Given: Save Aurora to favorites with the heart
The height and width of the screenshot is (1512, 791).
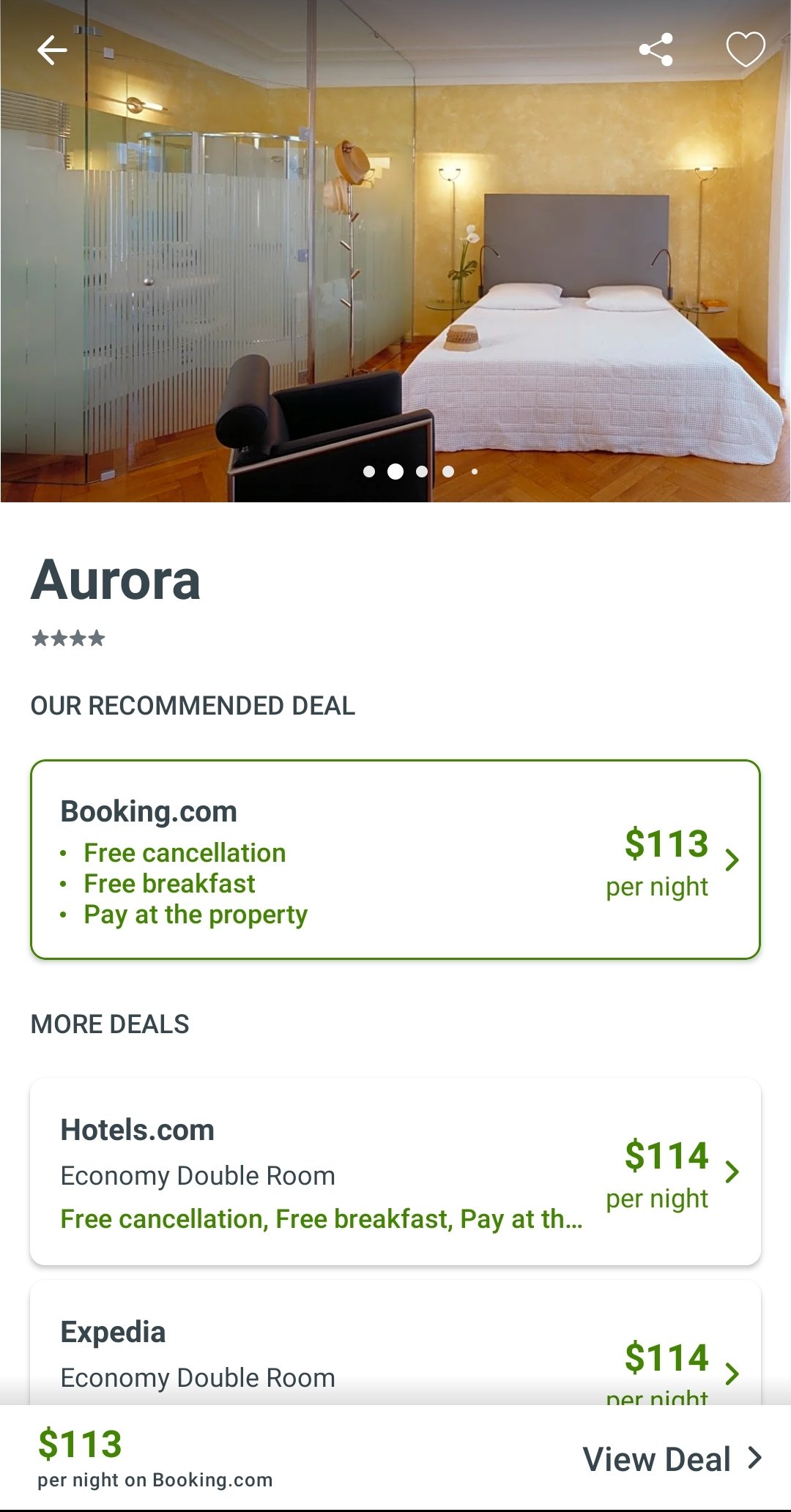Looking at the screenshot, I should pyautogui.click(x=746, y=50).
